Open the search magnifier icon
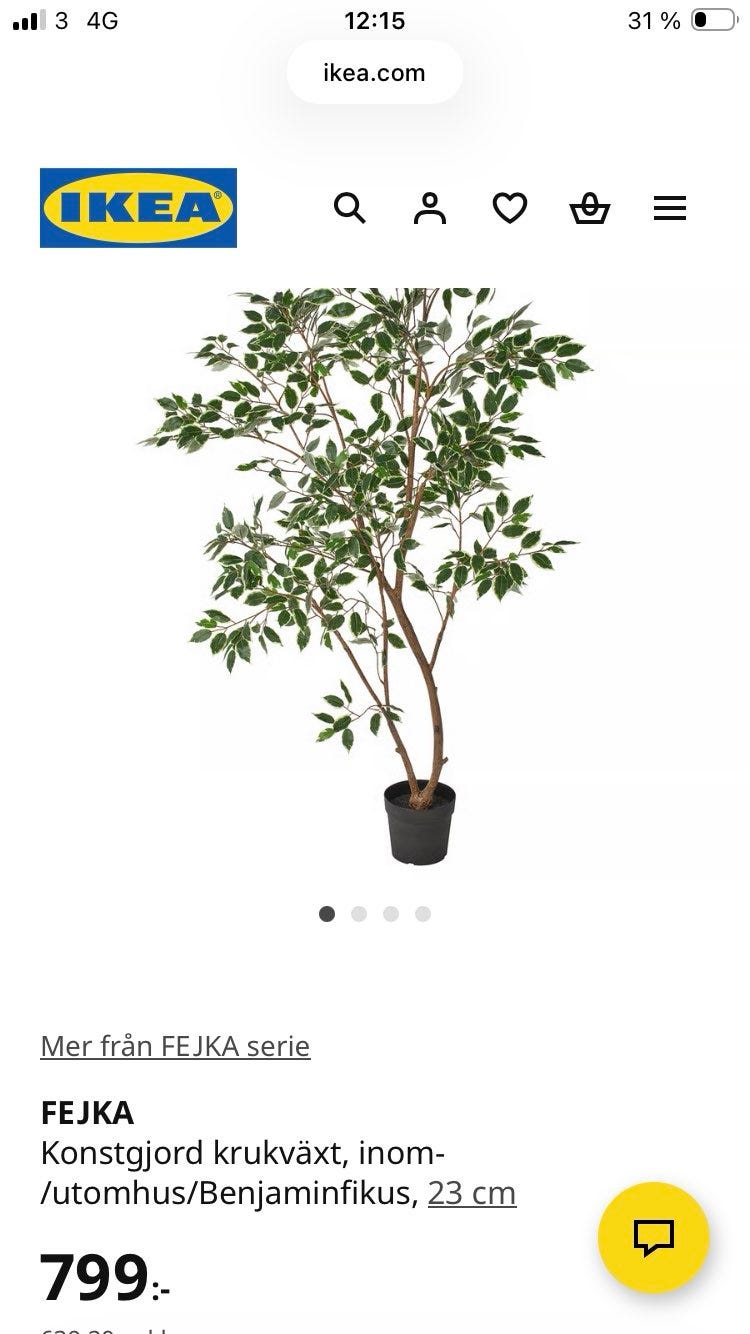The height and width of the screenshot is (1334, 750). click(x=349, y=208)
